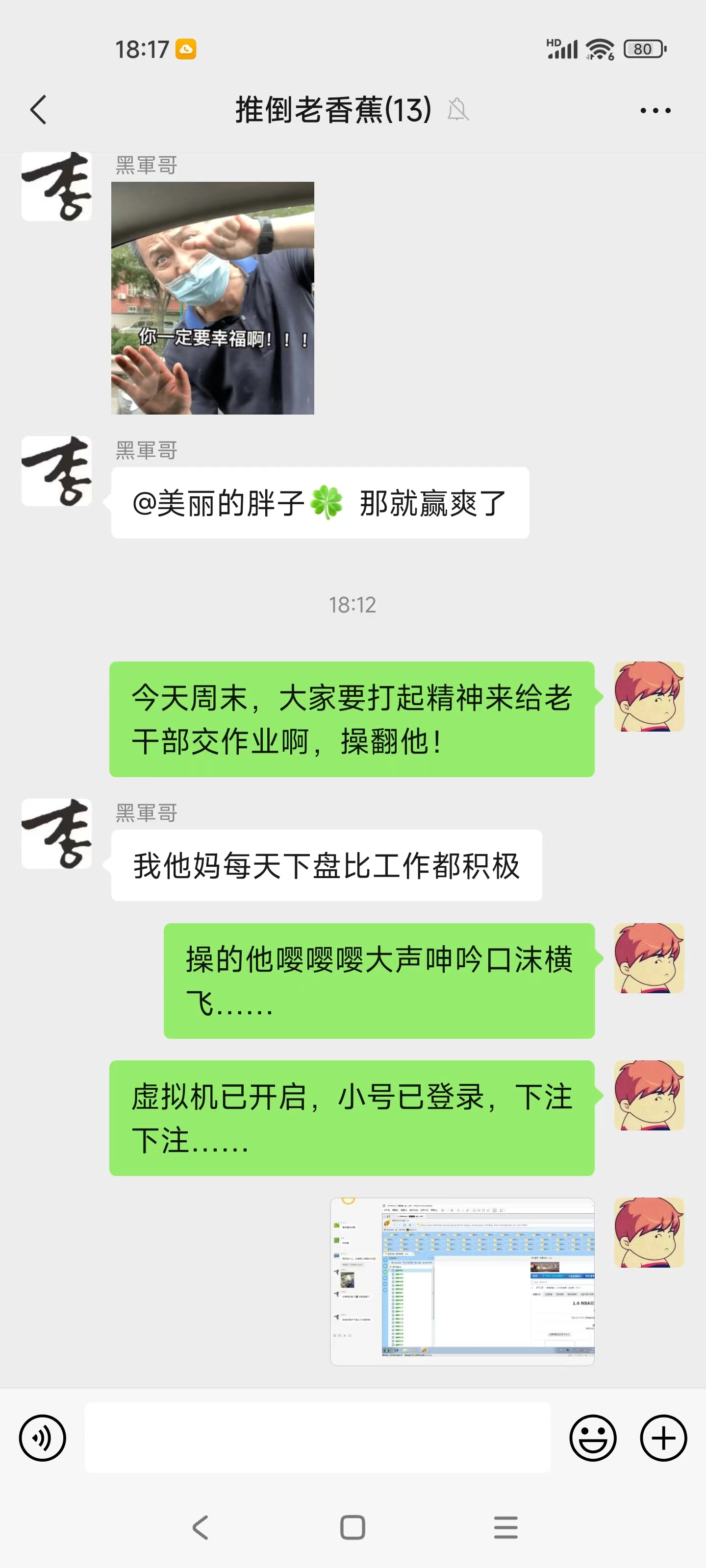
Task: Open chat options via three-dot icon
Action: [x=656, y=110]
